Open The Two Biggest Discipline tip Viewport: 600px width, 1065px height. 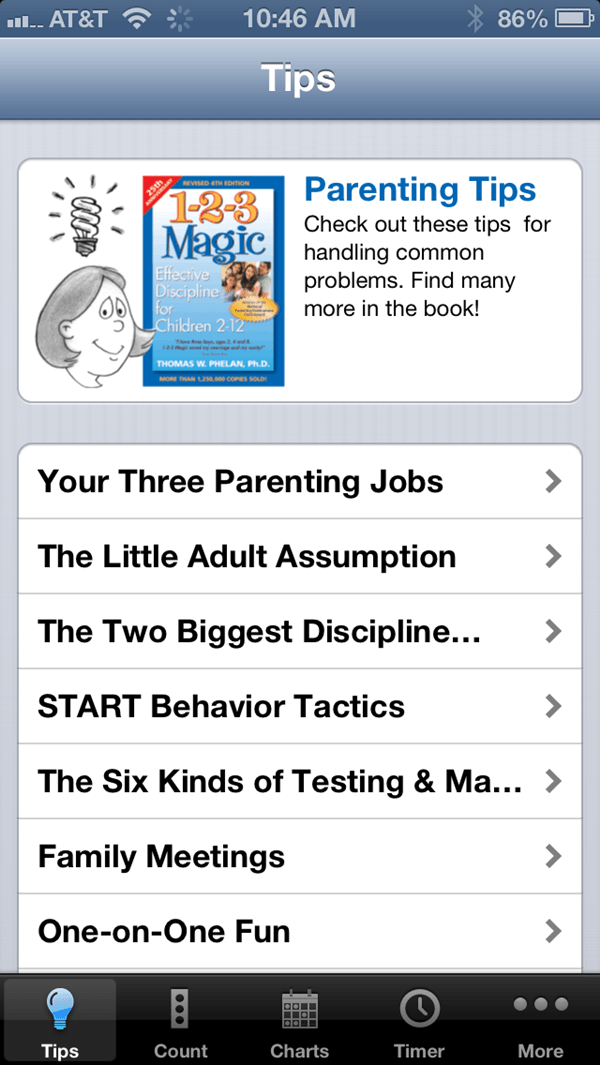[300, 632]
